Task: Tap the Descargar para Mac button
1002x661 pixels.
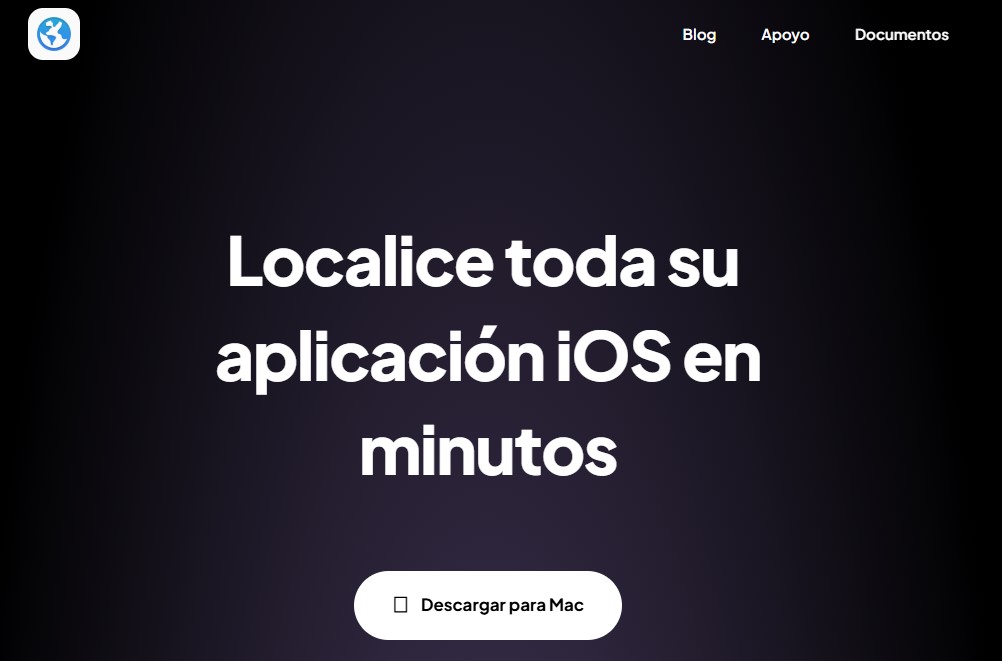Action: 488,605
